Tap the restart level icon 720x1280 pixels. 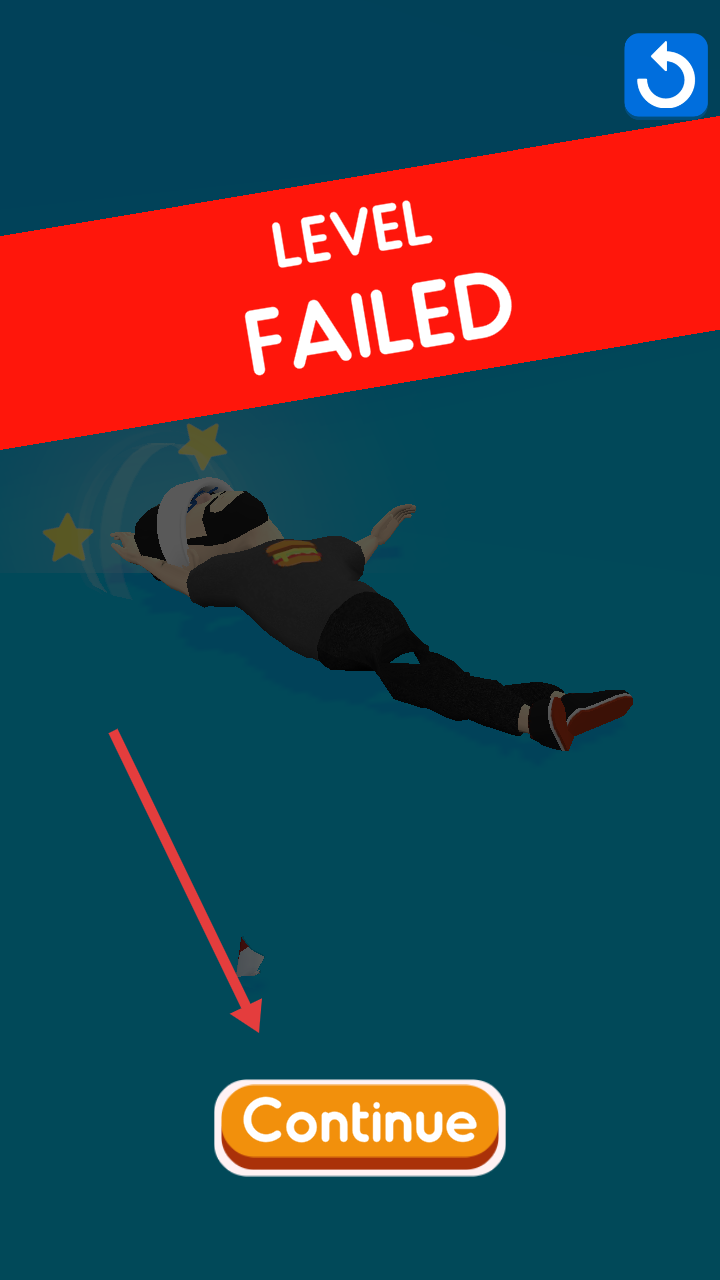(665, 76)
